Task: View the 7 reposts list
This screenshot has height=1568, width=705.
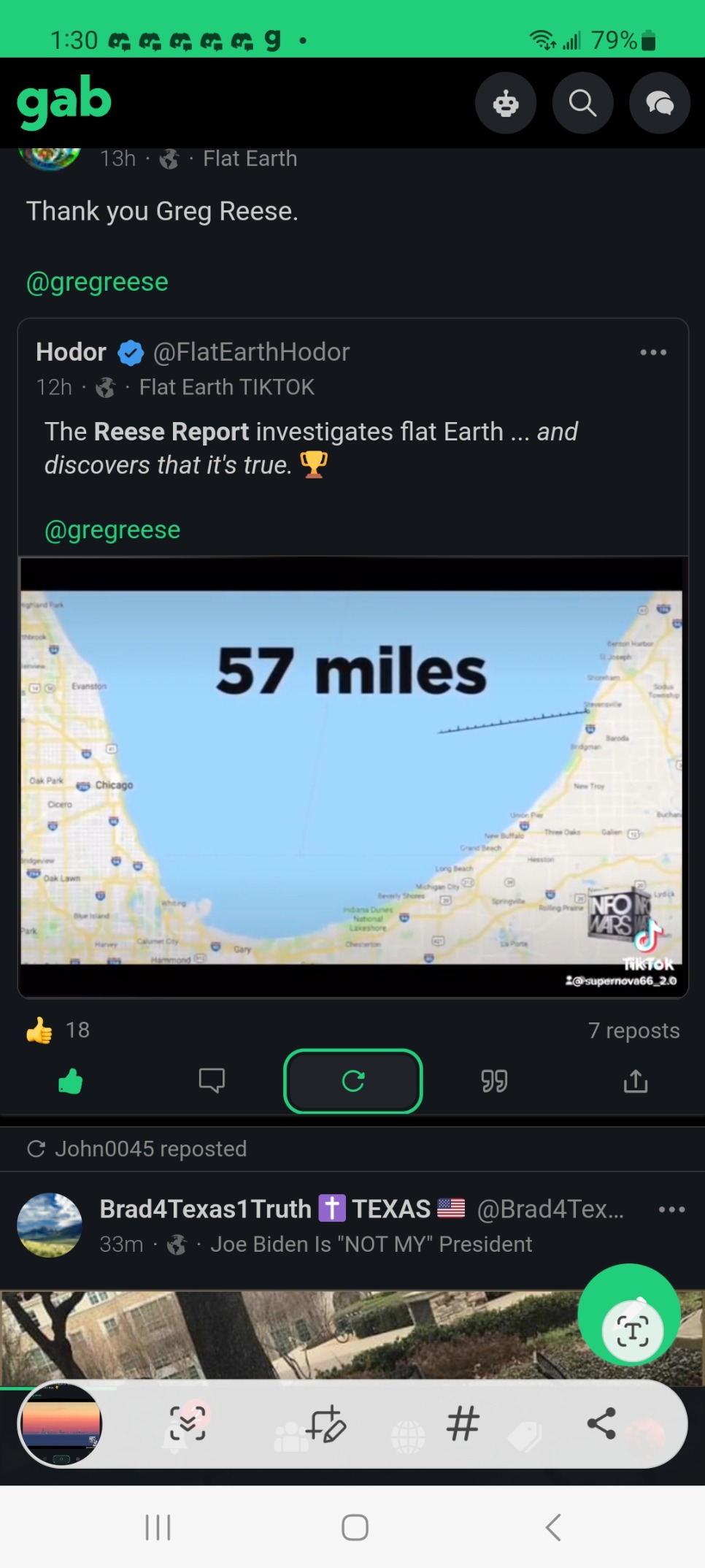Action: click(633, 1030)
